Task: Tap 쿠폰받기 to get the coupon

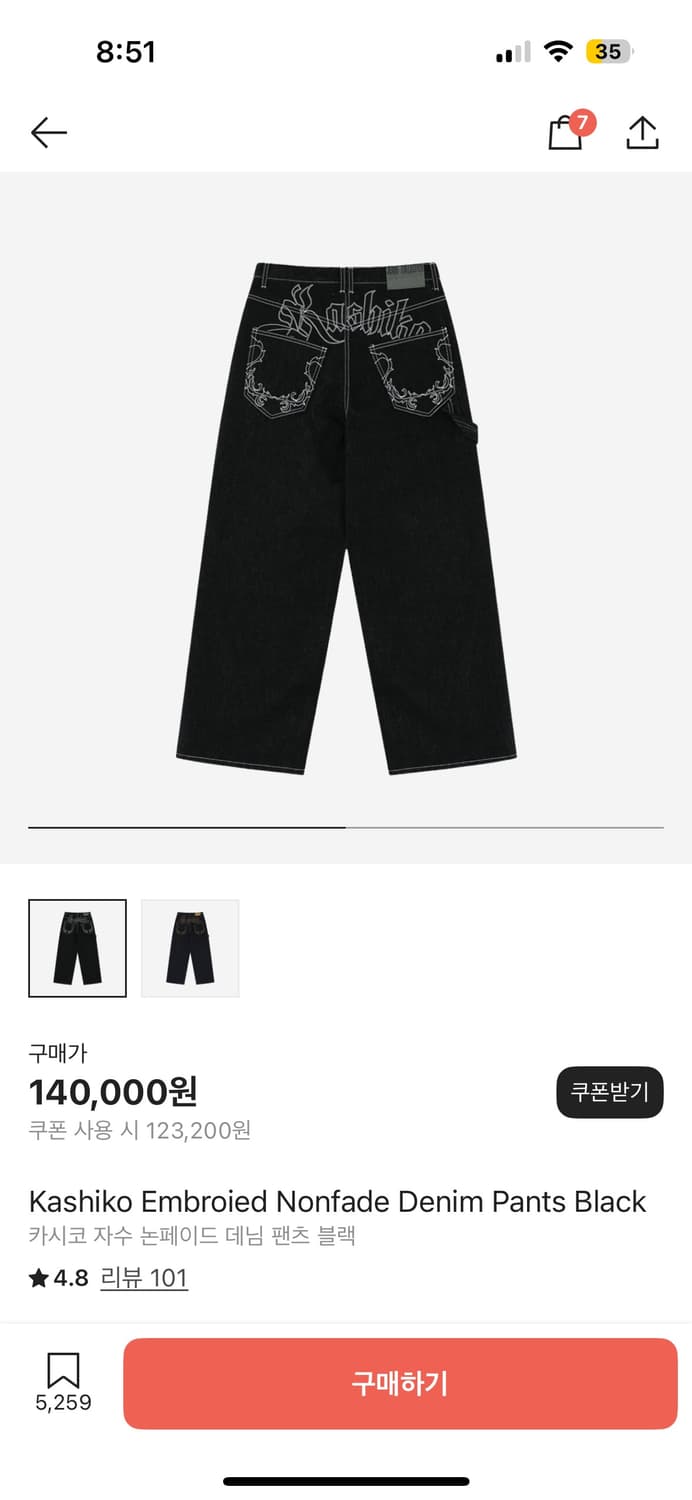Action: tap(609, 1092)
